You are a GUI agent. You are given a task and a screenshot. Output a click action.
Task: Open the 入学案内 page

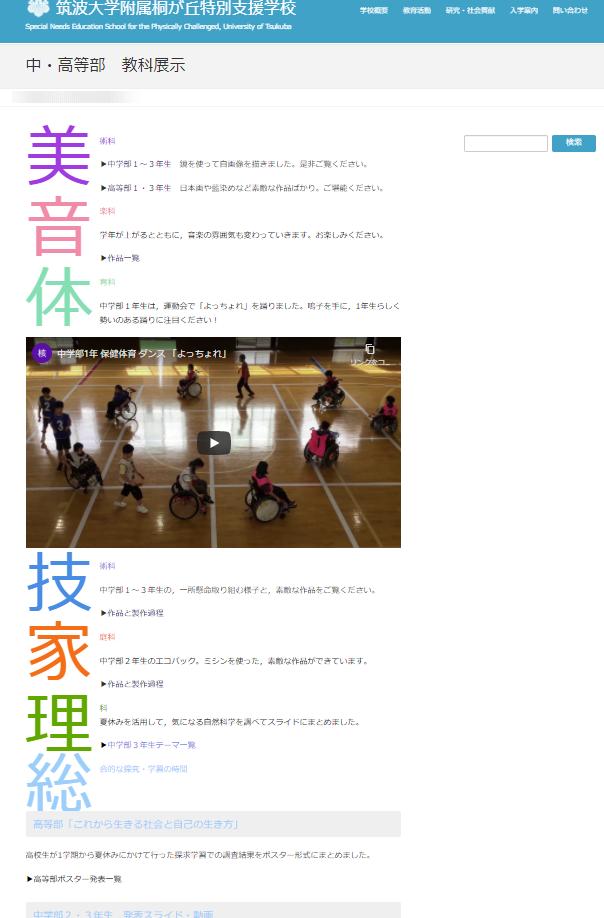click(523, 10)
